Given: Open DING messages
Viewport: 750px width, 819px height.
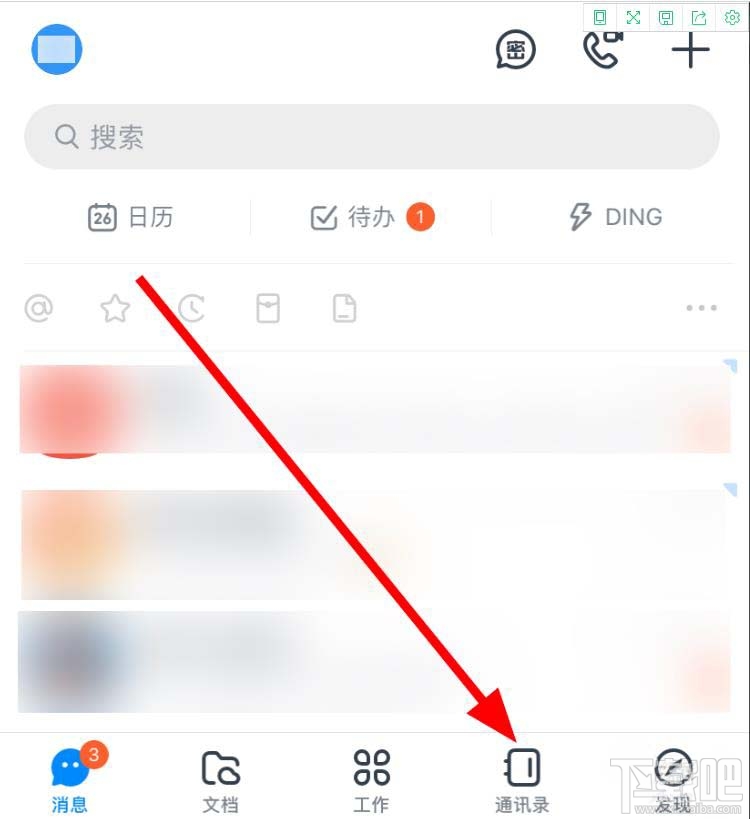Looking at the screenshot, I should (x=615, y=217).
